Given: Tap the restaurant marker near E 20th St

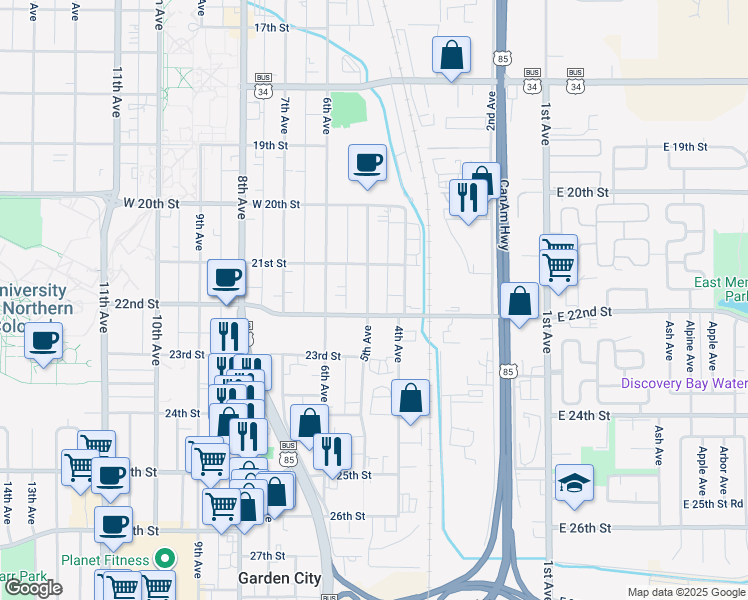Looking at the screenshot, I should pos(466,198).
